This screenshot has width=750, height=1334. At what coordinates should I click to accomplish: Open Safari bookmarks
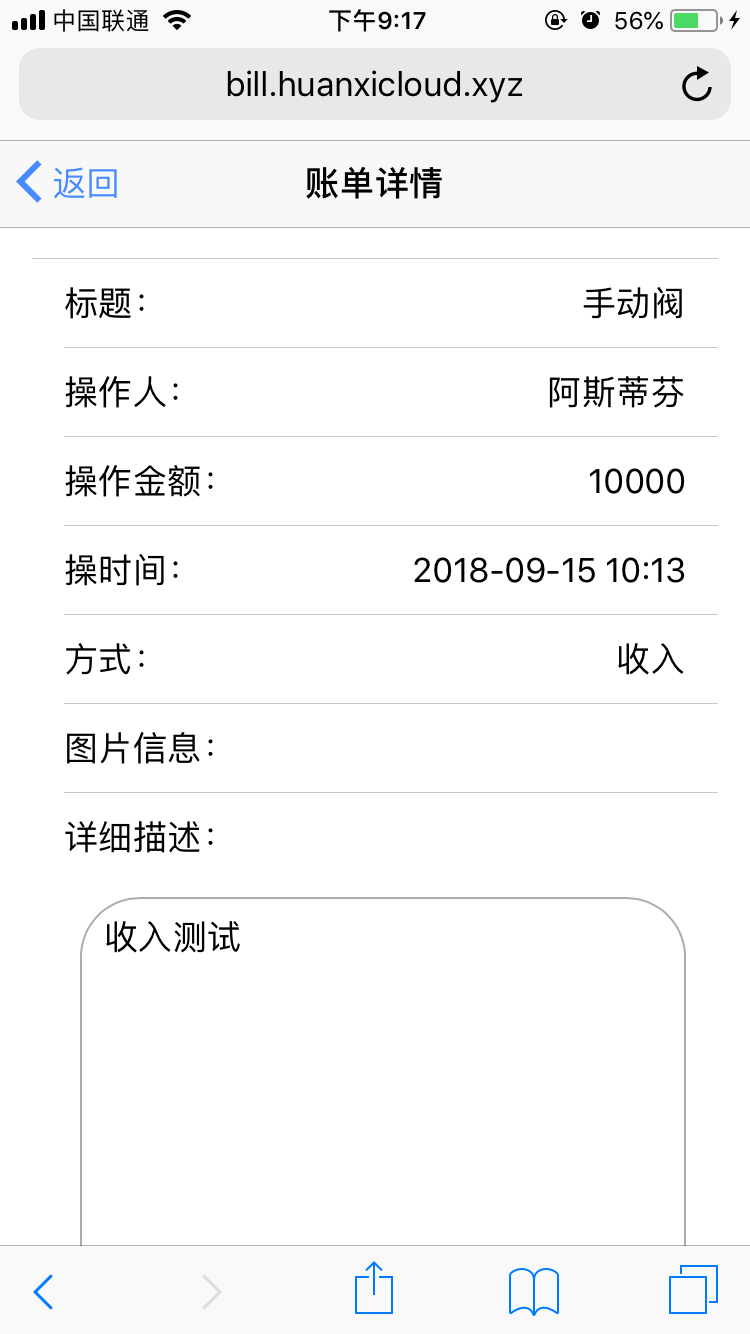pyautogui.click(x=534, y=1291)
